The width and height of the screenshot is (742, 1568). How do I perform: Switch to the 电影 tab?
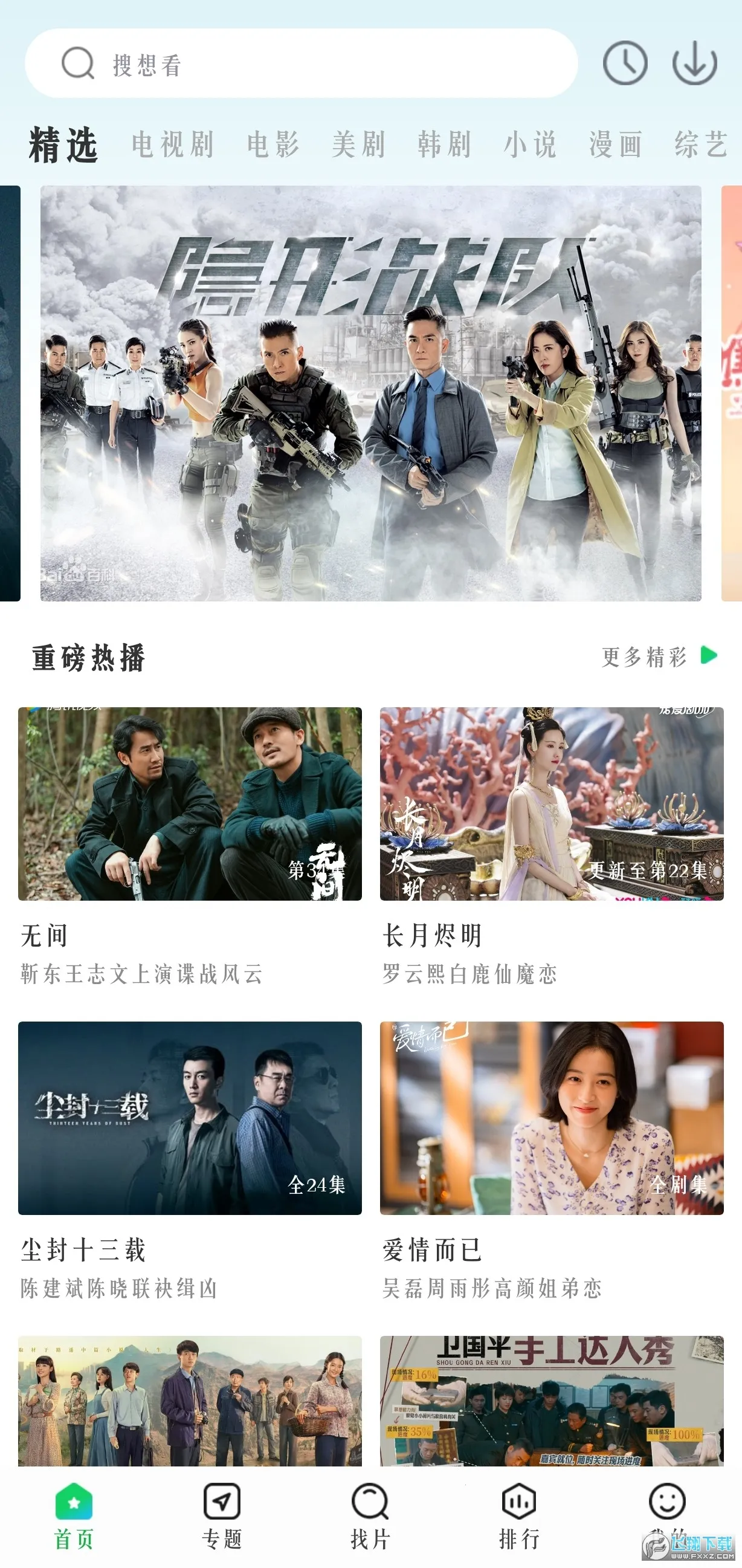pos(273,145)
